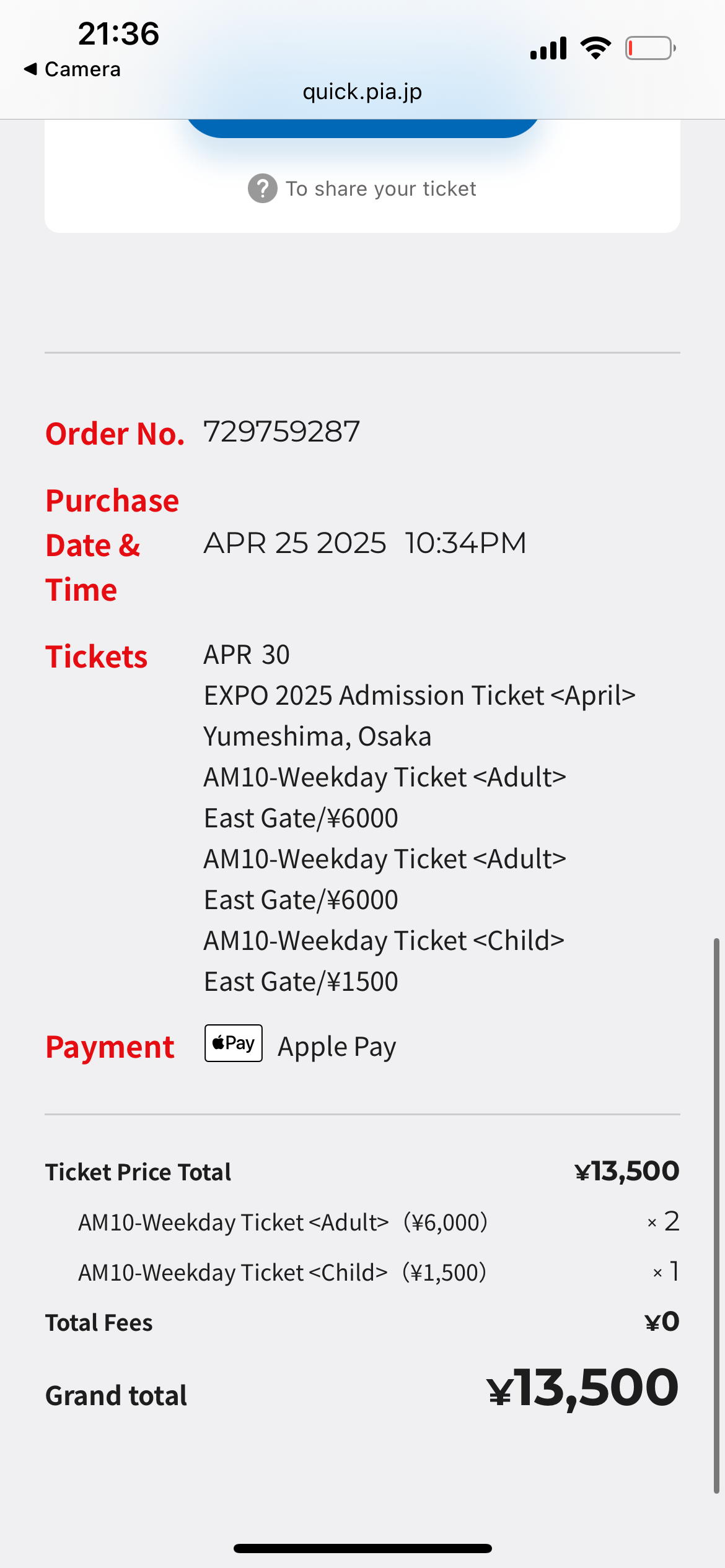Viewport: 725px width, 1568px height.
Task: Tap the blue button above the share help text
Action: (x=362, y=128)
